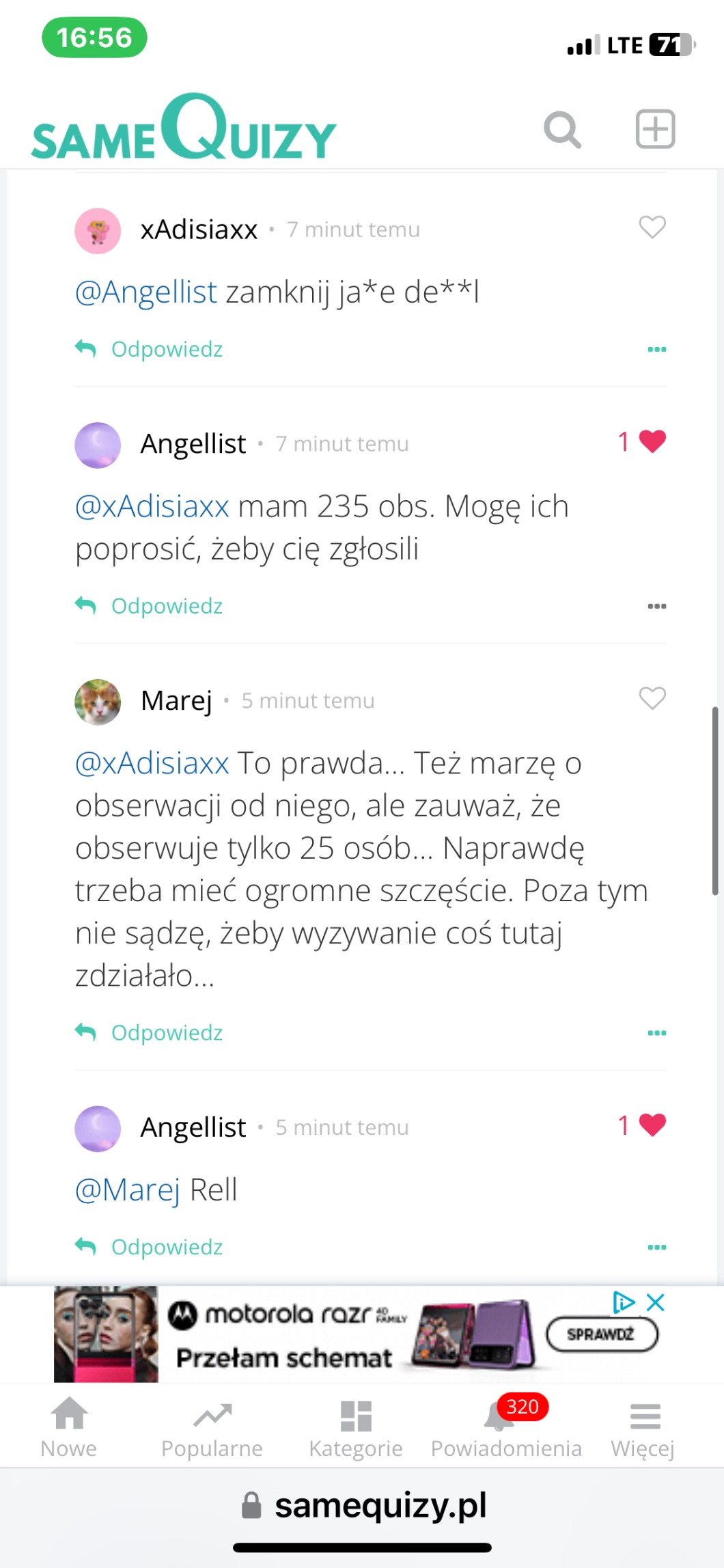
Task: Open the @Angellist mention link
Action: click(146, 292)
